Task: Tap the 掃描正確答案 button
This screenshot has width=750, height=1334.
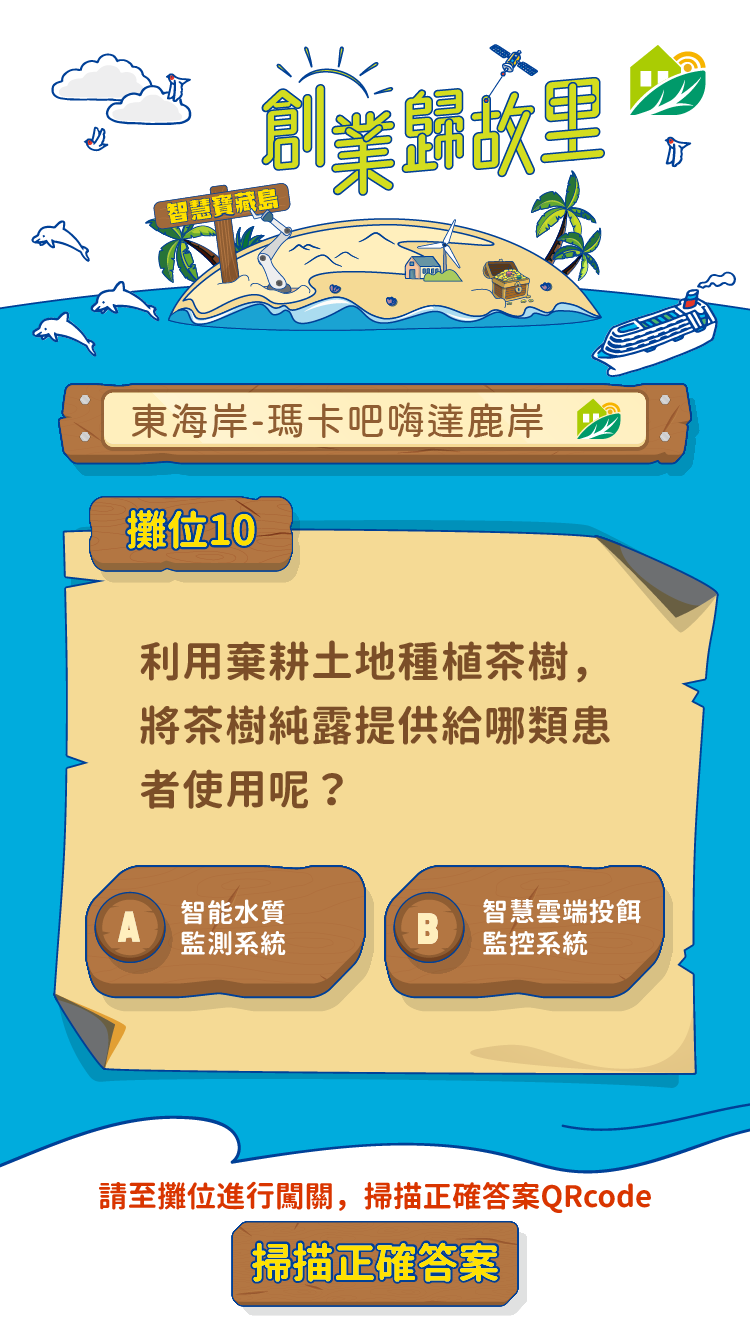Action: point(375,1264)
